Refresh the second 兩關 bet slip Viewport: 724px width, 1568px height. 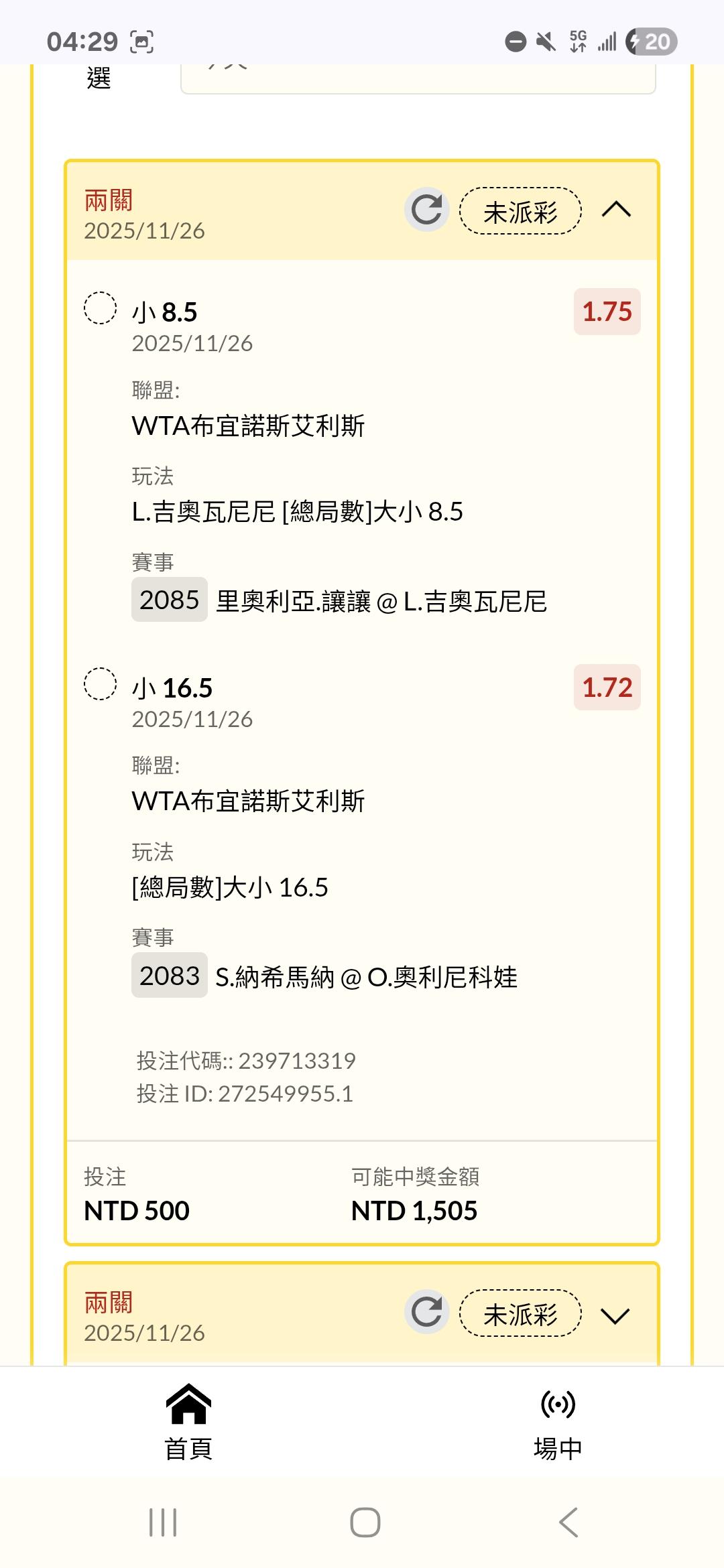[x=426, y=1312]
